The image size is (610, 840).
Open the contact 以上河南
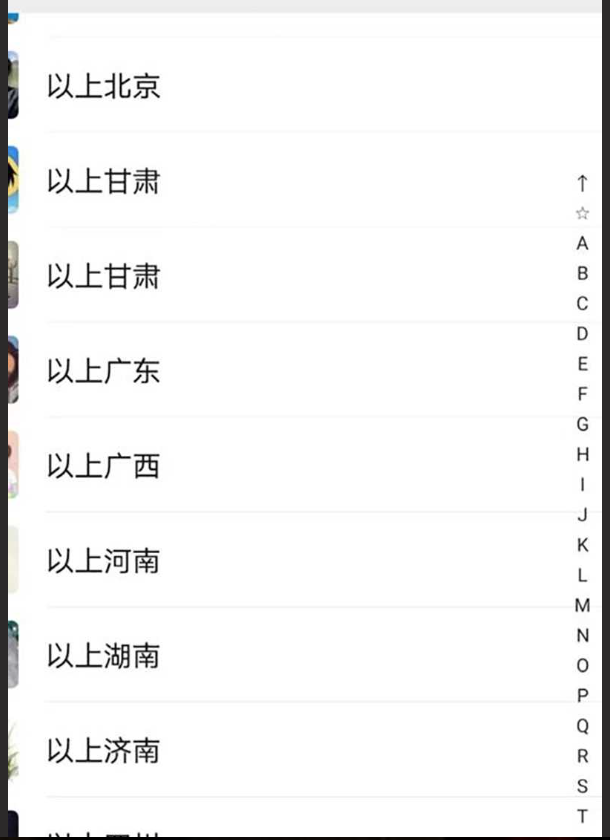click(x=104, y=561)
